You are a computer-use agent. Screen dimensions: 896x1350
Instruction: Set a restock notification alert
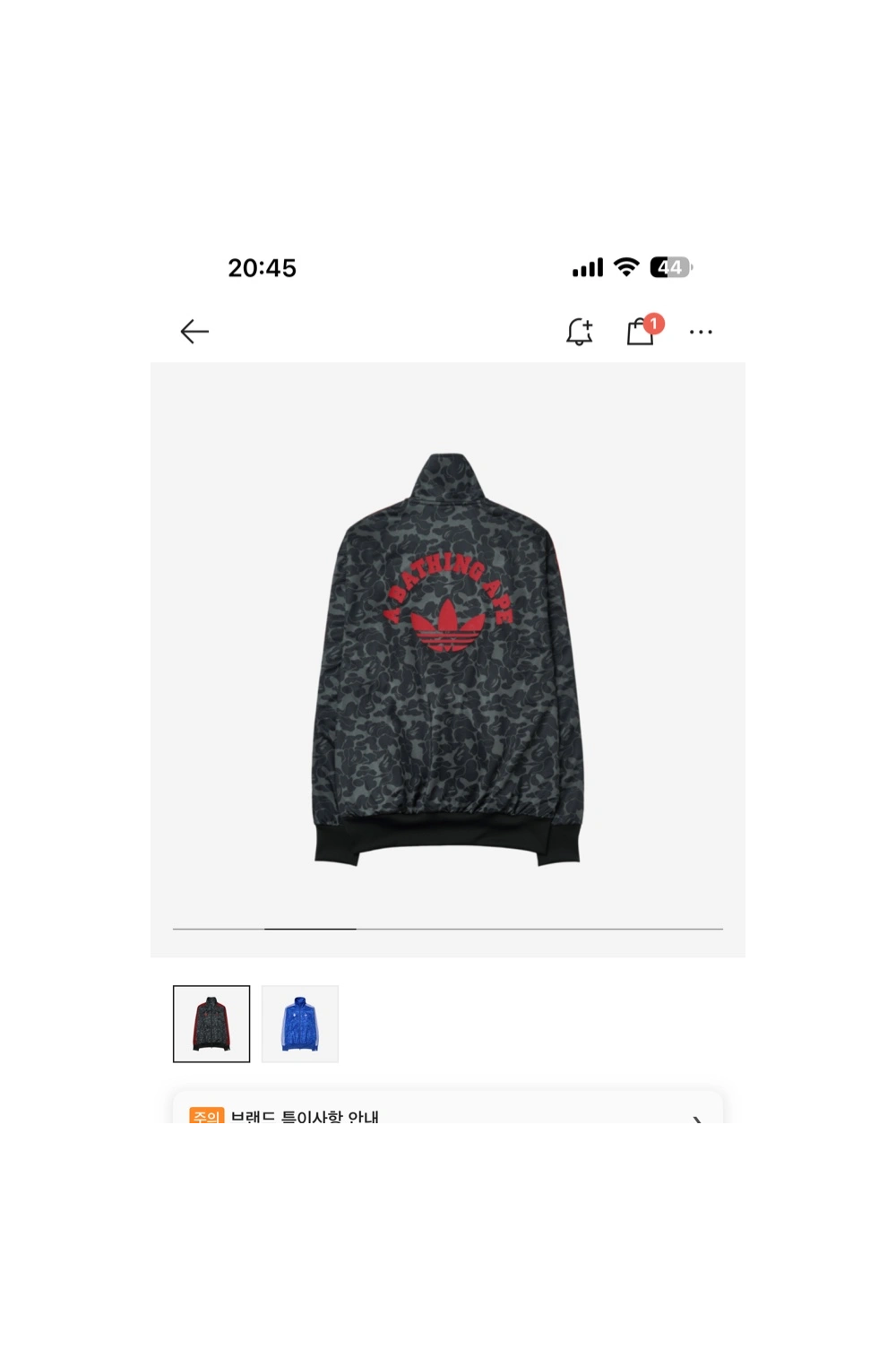coord(580,332)
